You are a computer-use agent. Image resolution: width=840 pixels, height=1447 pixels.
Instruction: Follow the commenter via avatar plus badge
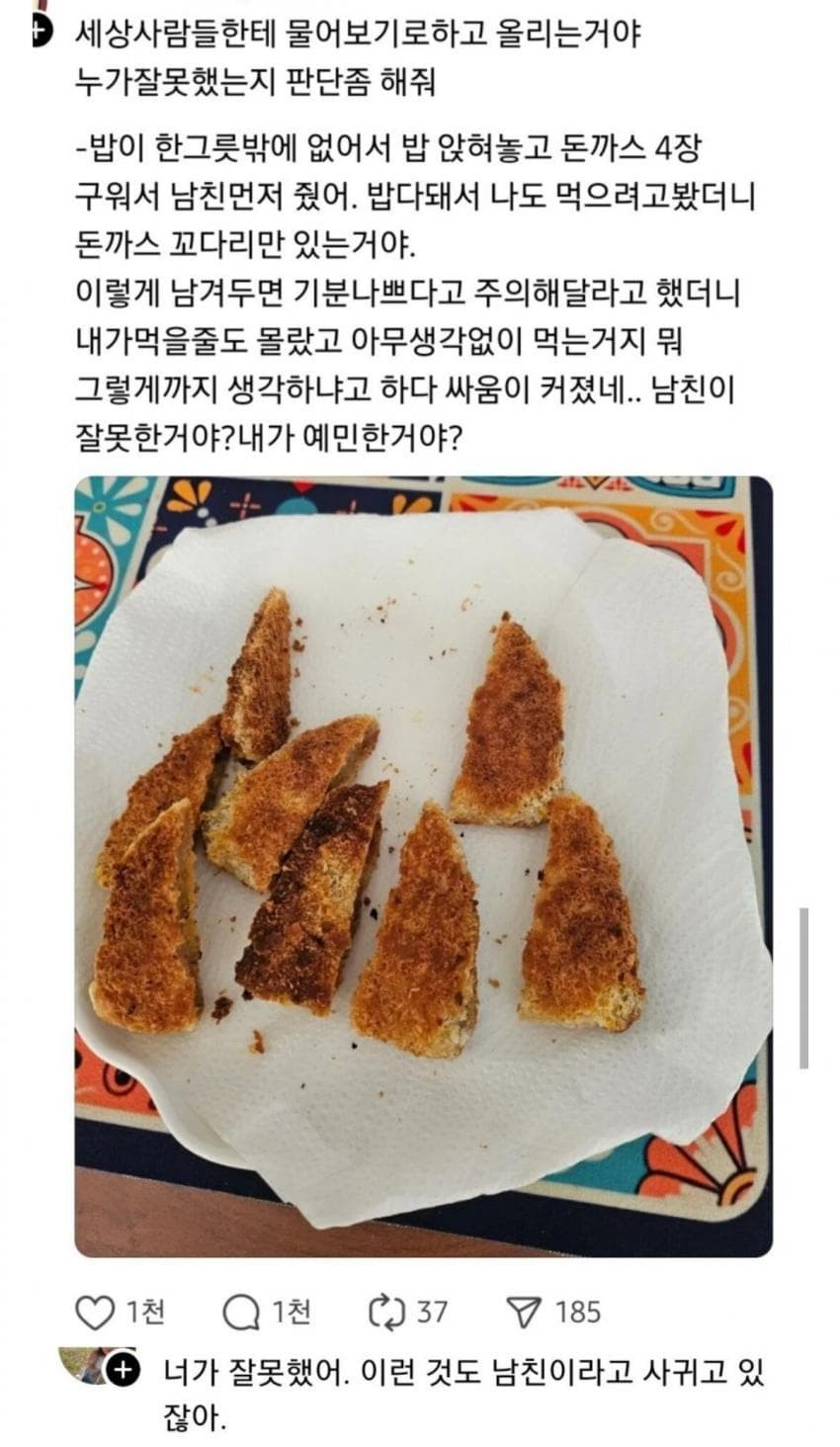(121, 1371)
